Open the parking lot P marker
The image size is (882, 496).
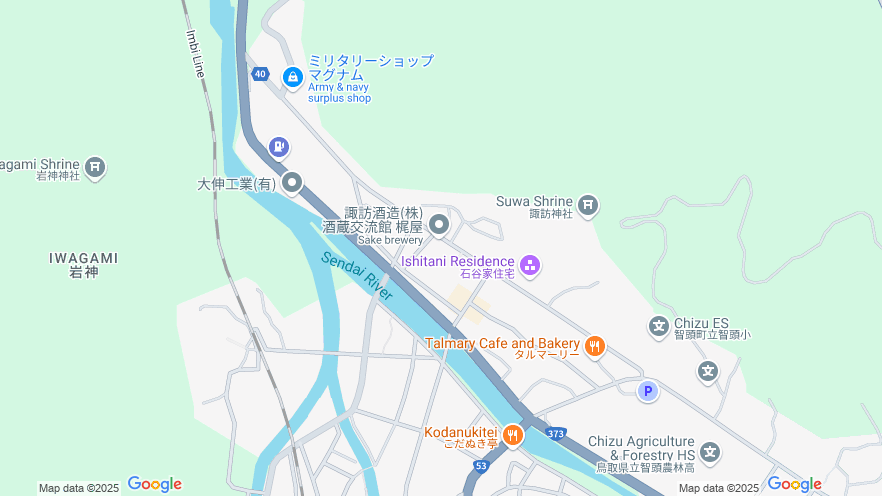pos(648,391)
